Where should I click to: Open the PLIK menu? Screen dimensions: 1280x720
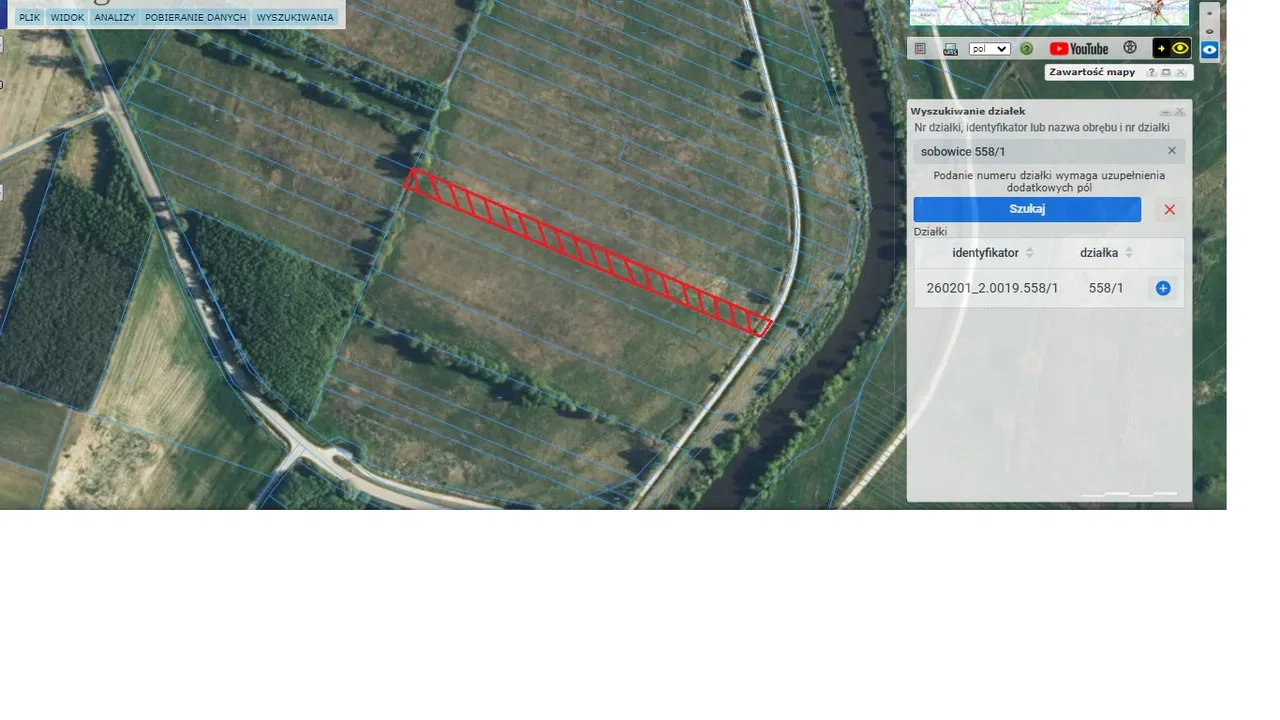[29, 17]
